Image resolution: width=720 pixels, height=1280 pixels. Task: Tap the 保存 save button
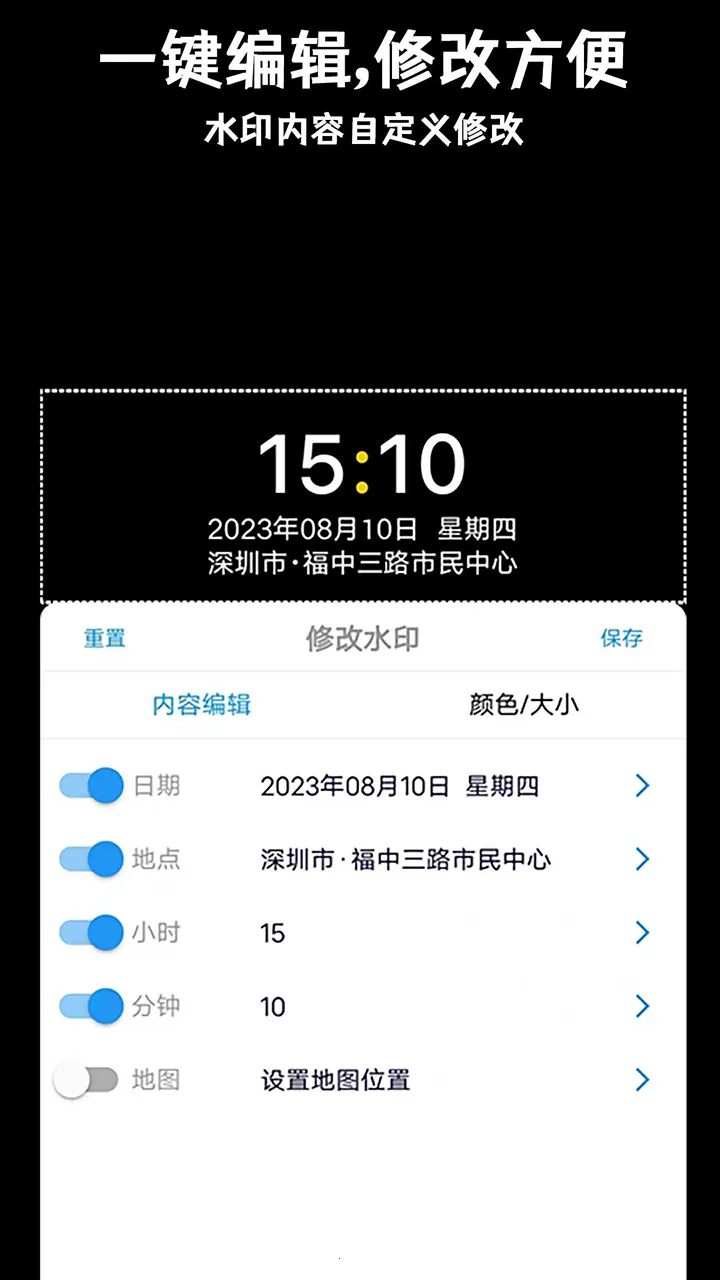tap(624, 639)
